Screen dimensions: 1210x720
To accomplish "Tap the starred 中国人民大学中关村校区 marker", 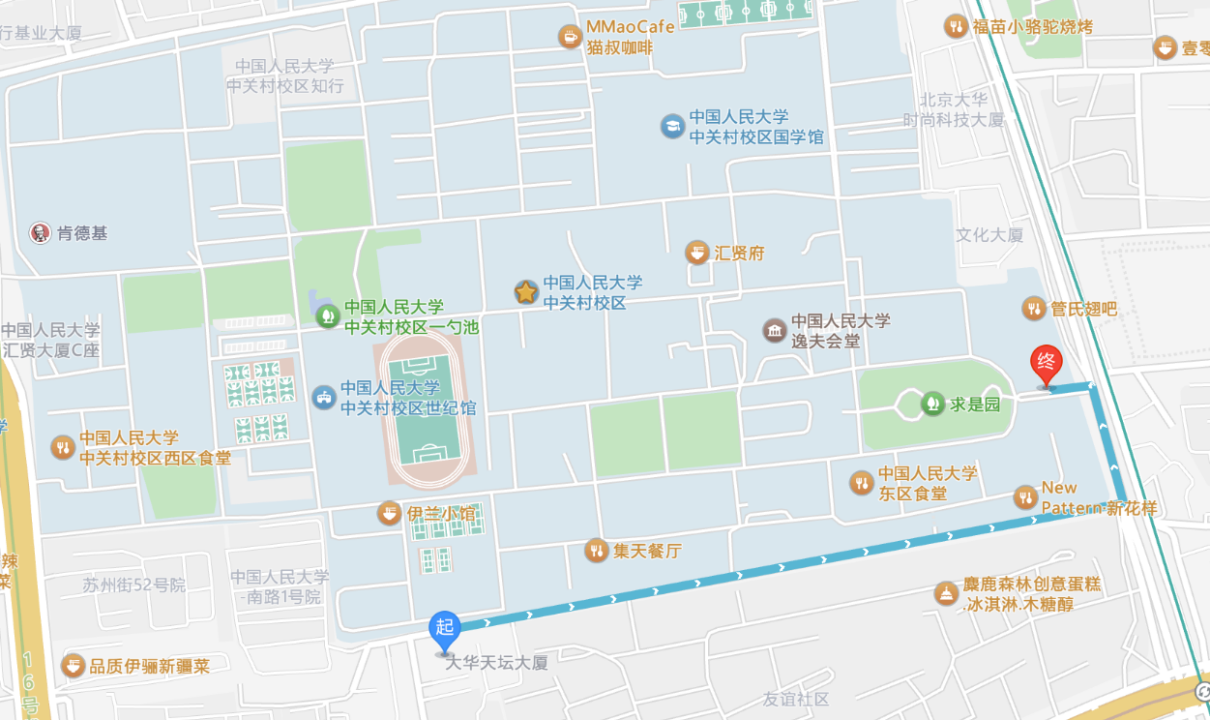I will click(526, 292).
